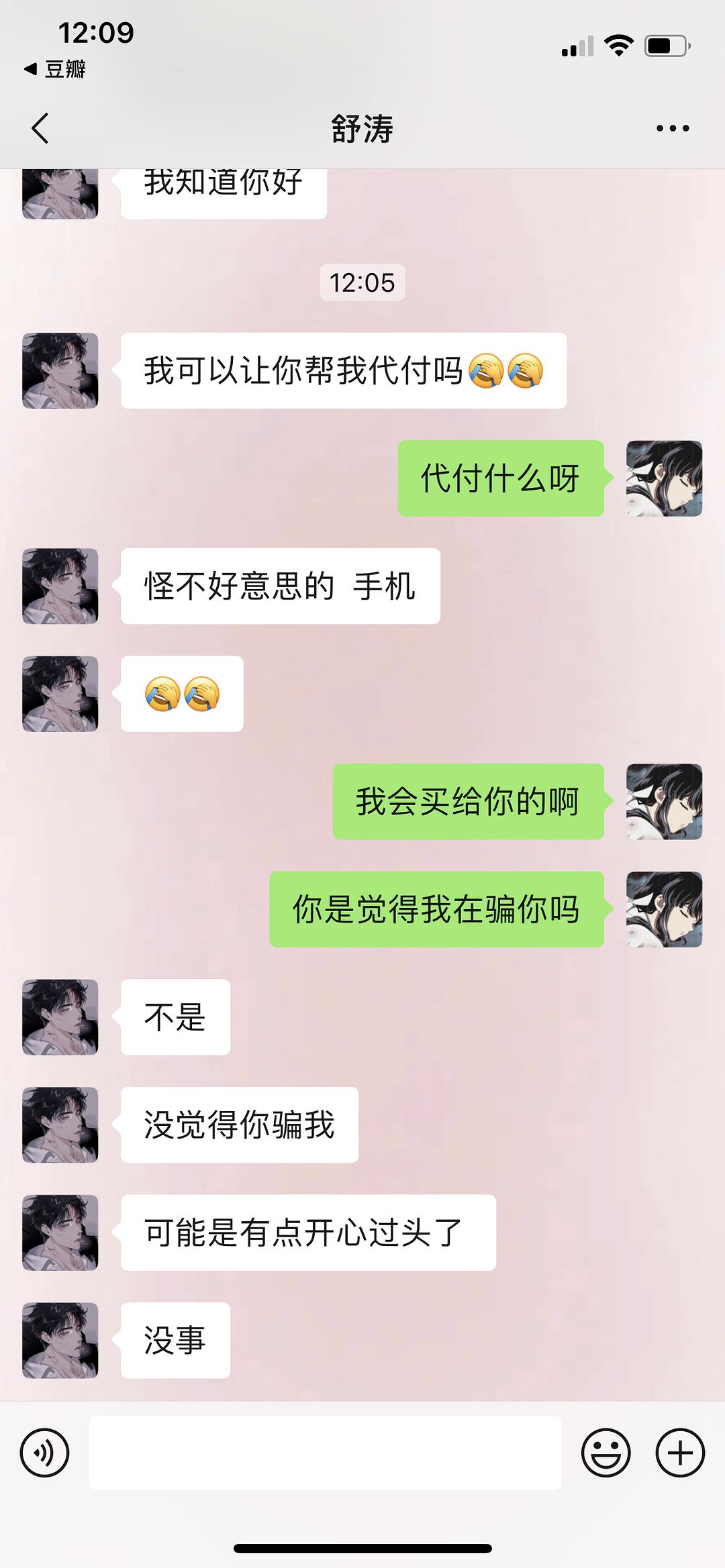The image size is (725, 1568).
Task: Tap the message text field
Action: point(325,1453)
